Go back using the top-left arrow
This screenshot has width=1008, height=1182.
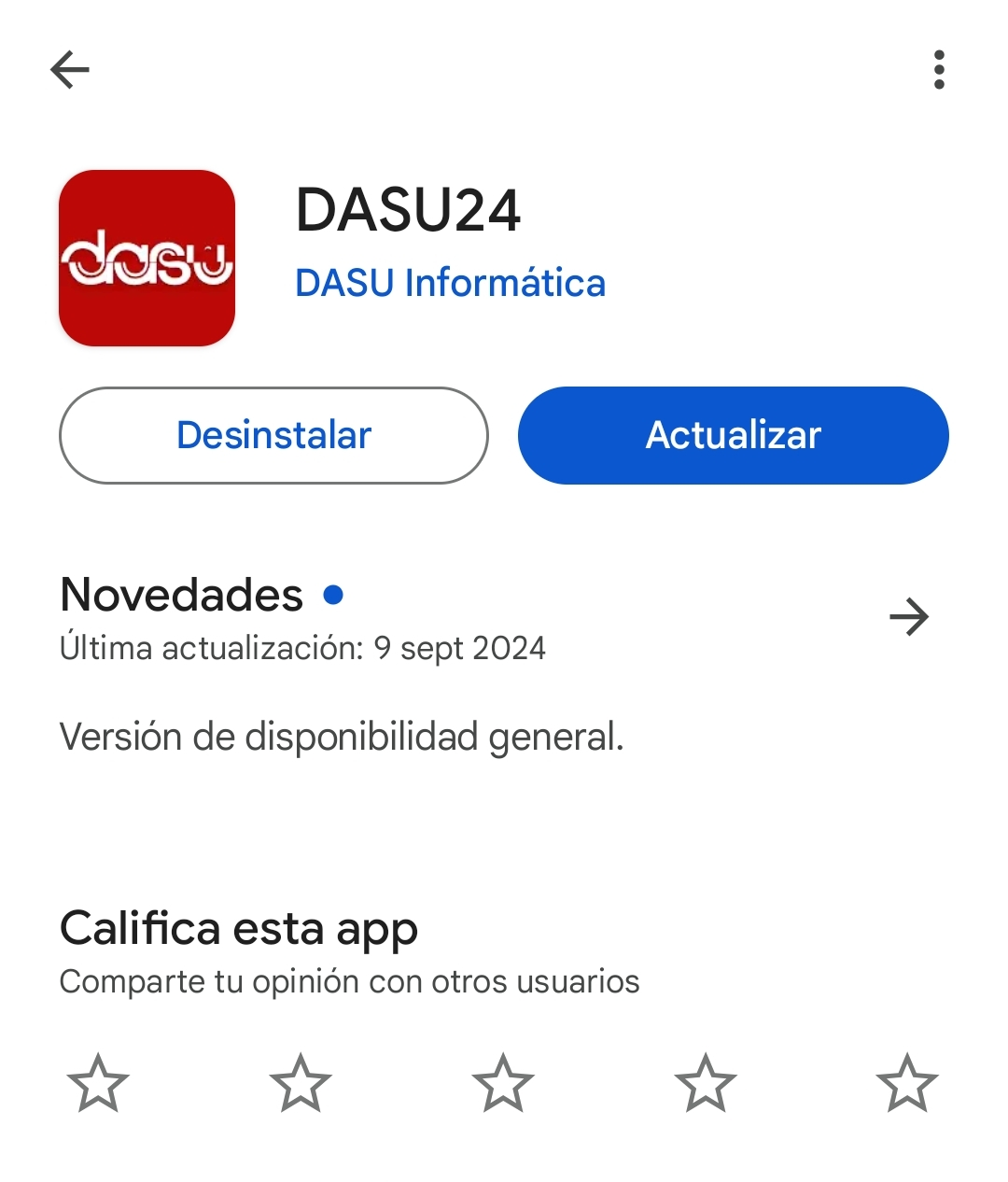(x=70, y=70)
